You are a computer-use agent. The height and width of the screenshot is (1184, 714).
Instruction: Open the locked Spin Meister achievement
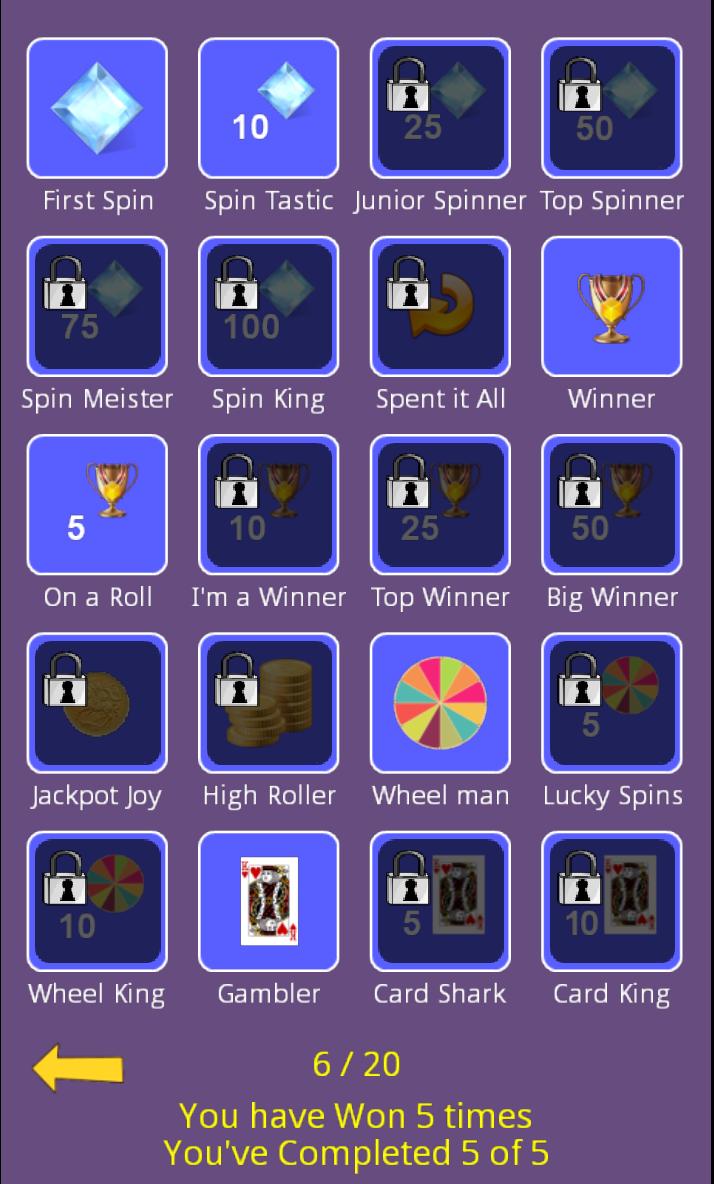click(x=97, y=306)
